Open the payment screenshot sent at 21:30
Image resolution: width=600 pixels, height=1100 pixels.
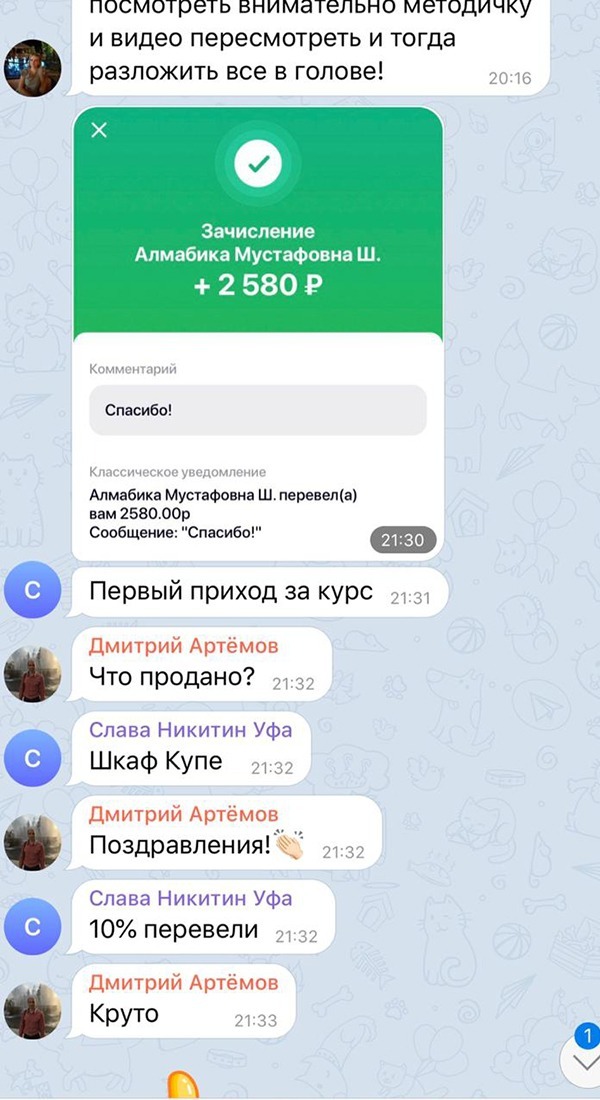(257, 330)
